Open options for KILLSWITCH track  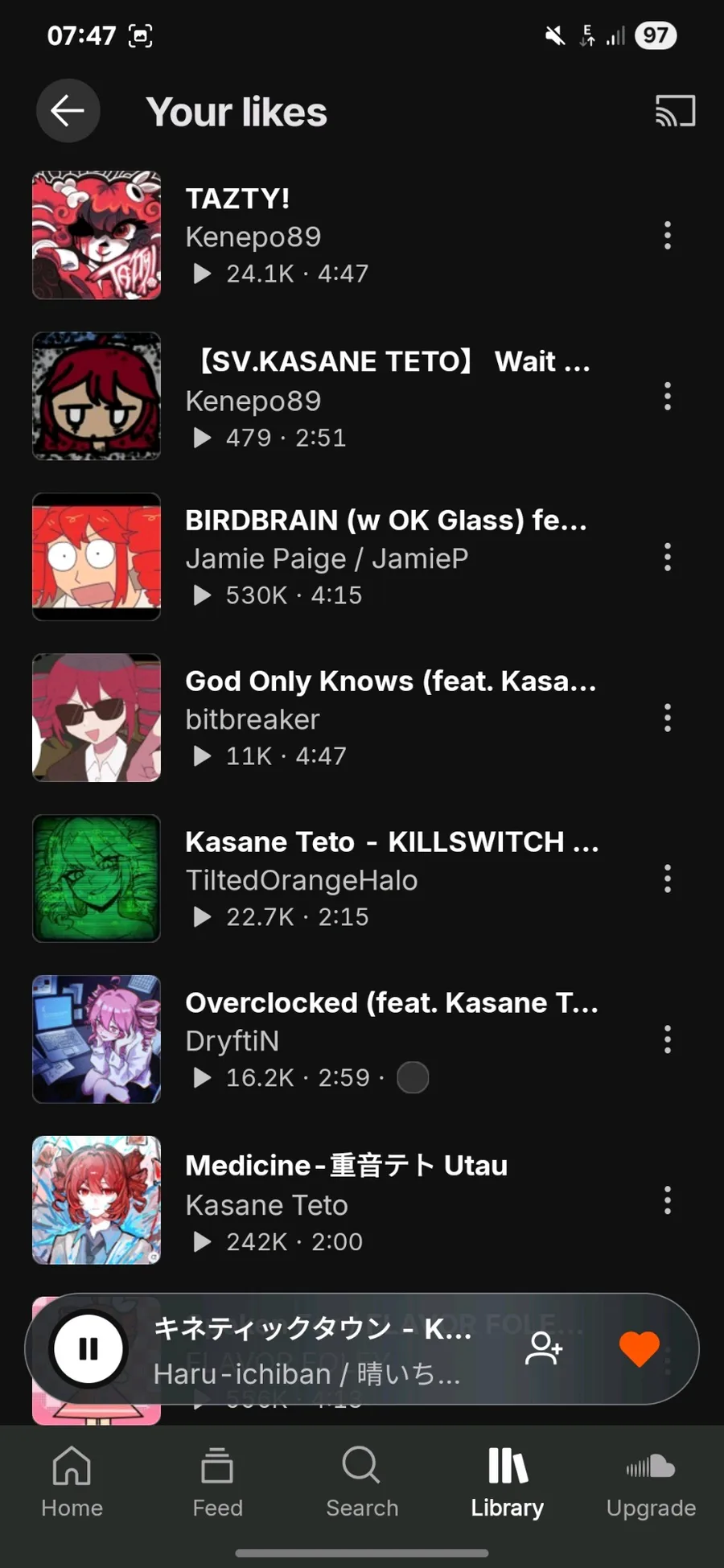(667, 879)
